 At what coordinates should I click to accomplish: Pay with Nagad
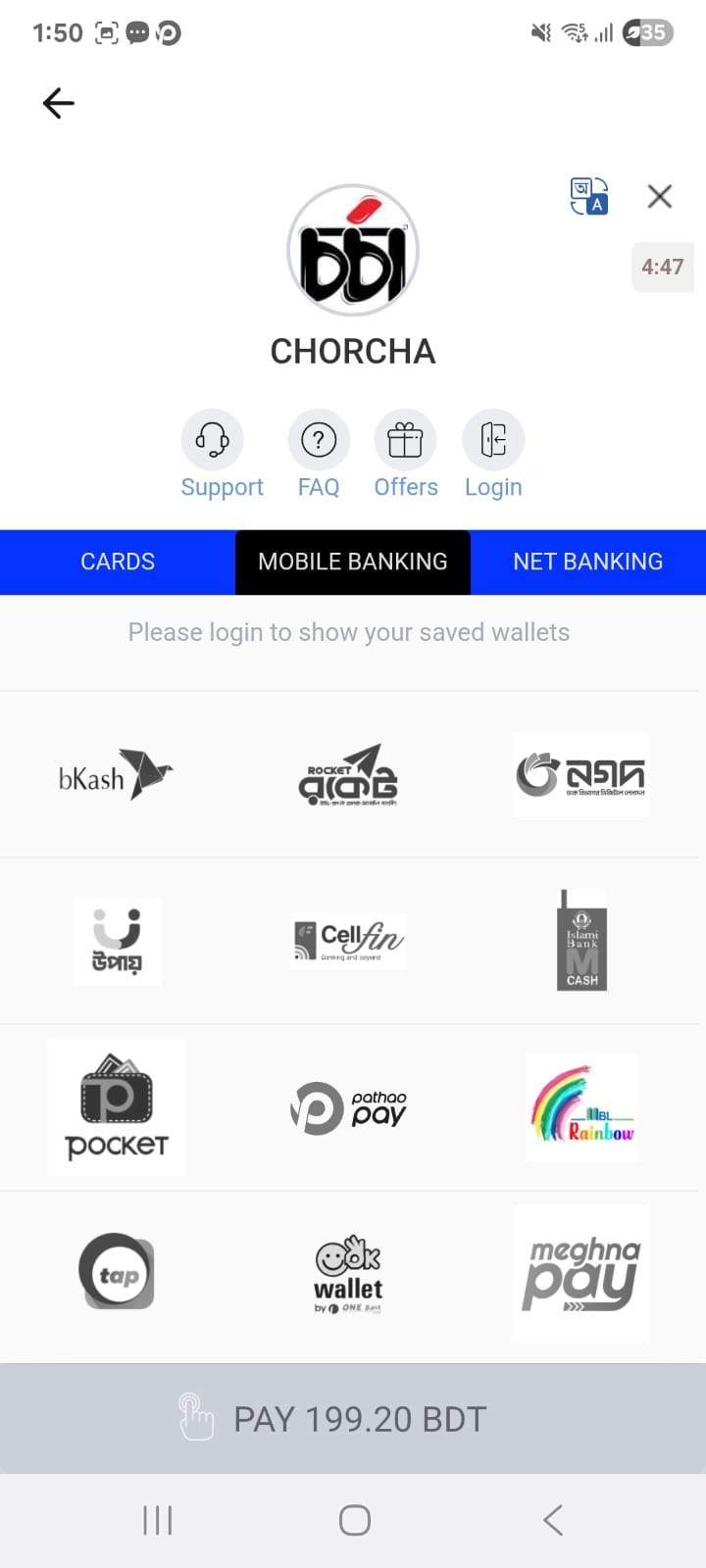click(580, 774)
